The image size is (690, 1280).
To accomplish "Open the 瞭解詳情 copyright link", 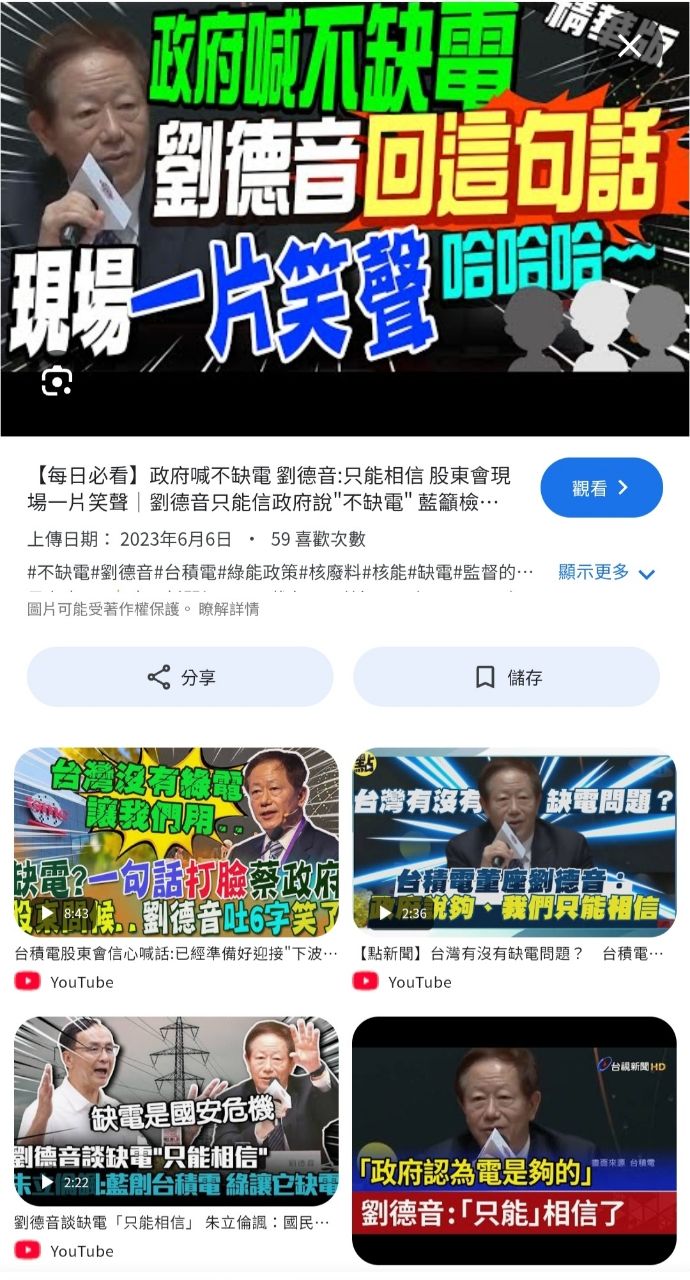I will click(x=229, y=608).
